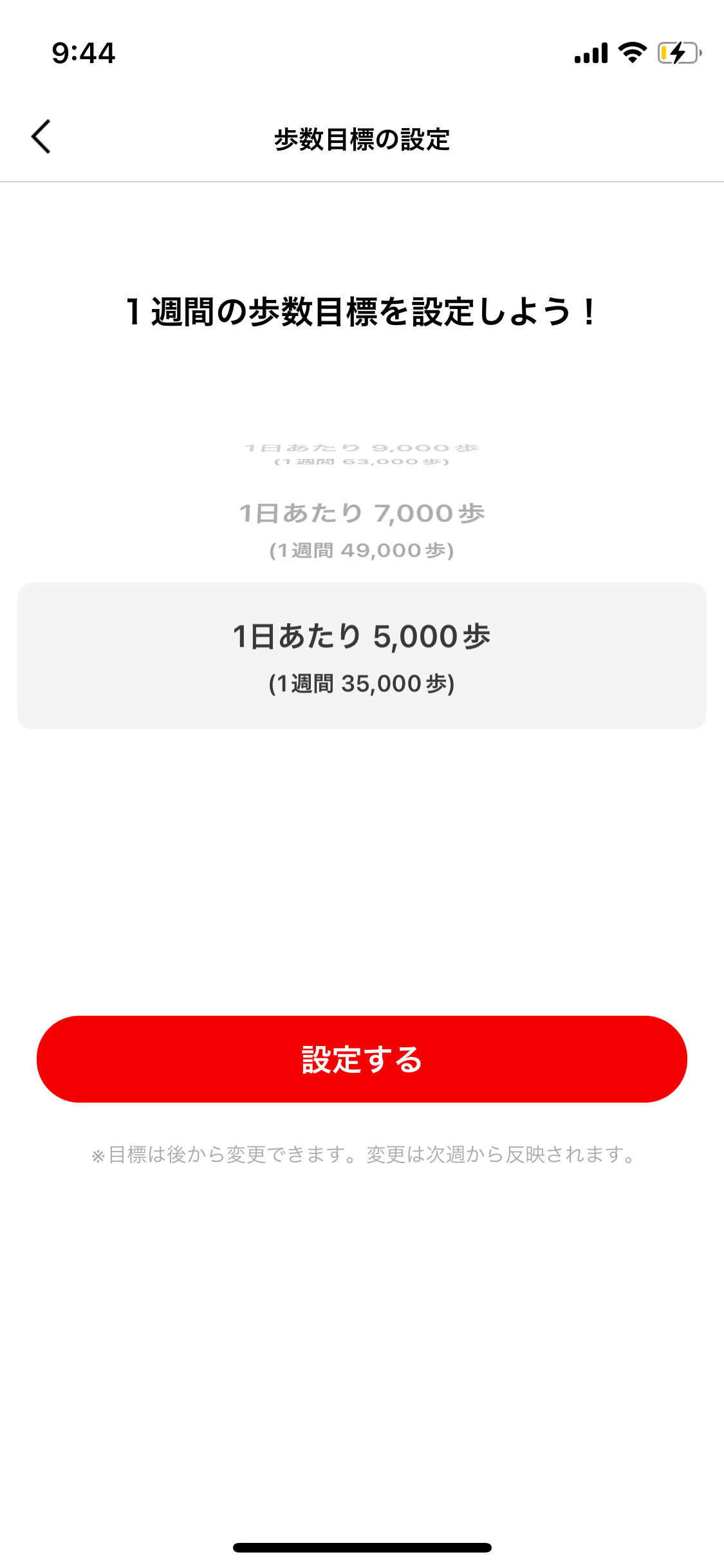Tap the 設定する button to confirm the goal
This screenshot has width=724, height=1568.
click(x=362, y=1058)
